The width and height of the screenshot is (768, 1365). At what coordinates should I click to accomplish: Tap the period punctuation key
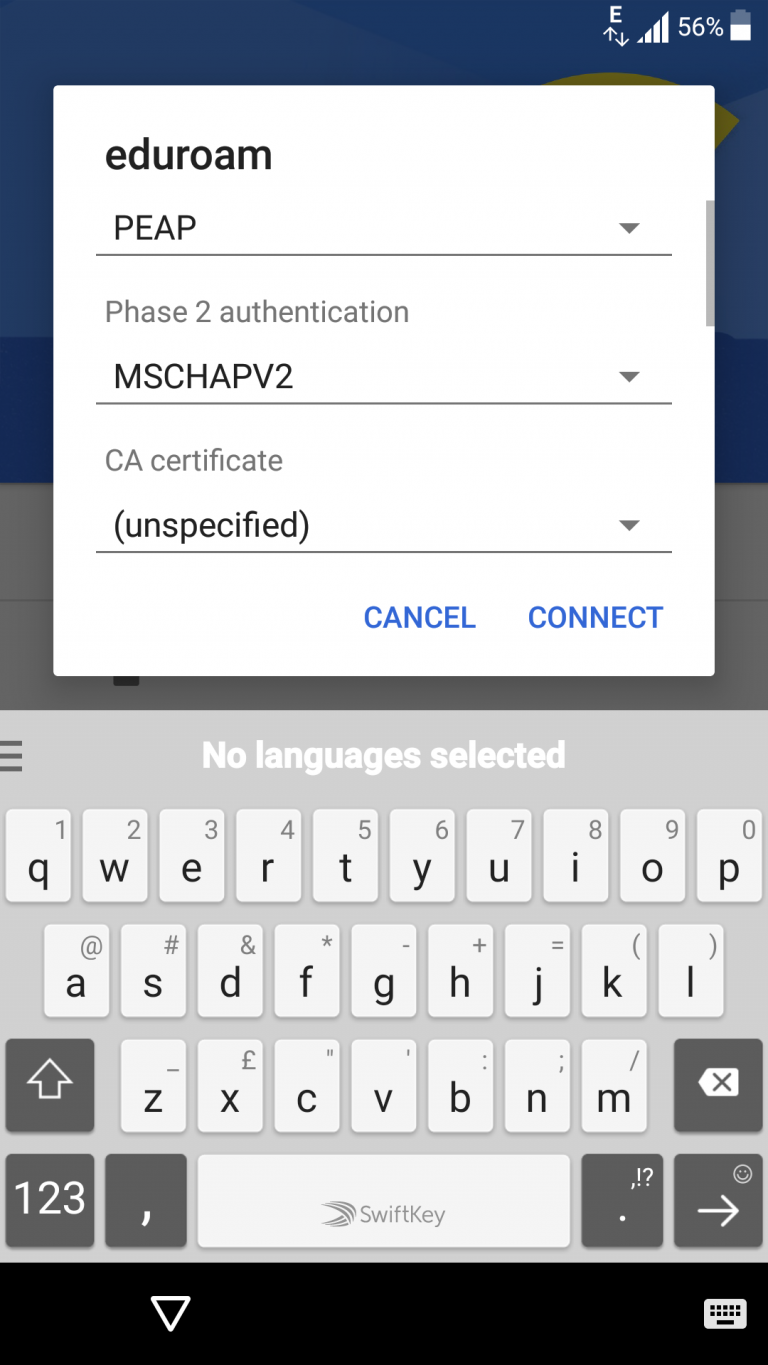click(622, 1201)
